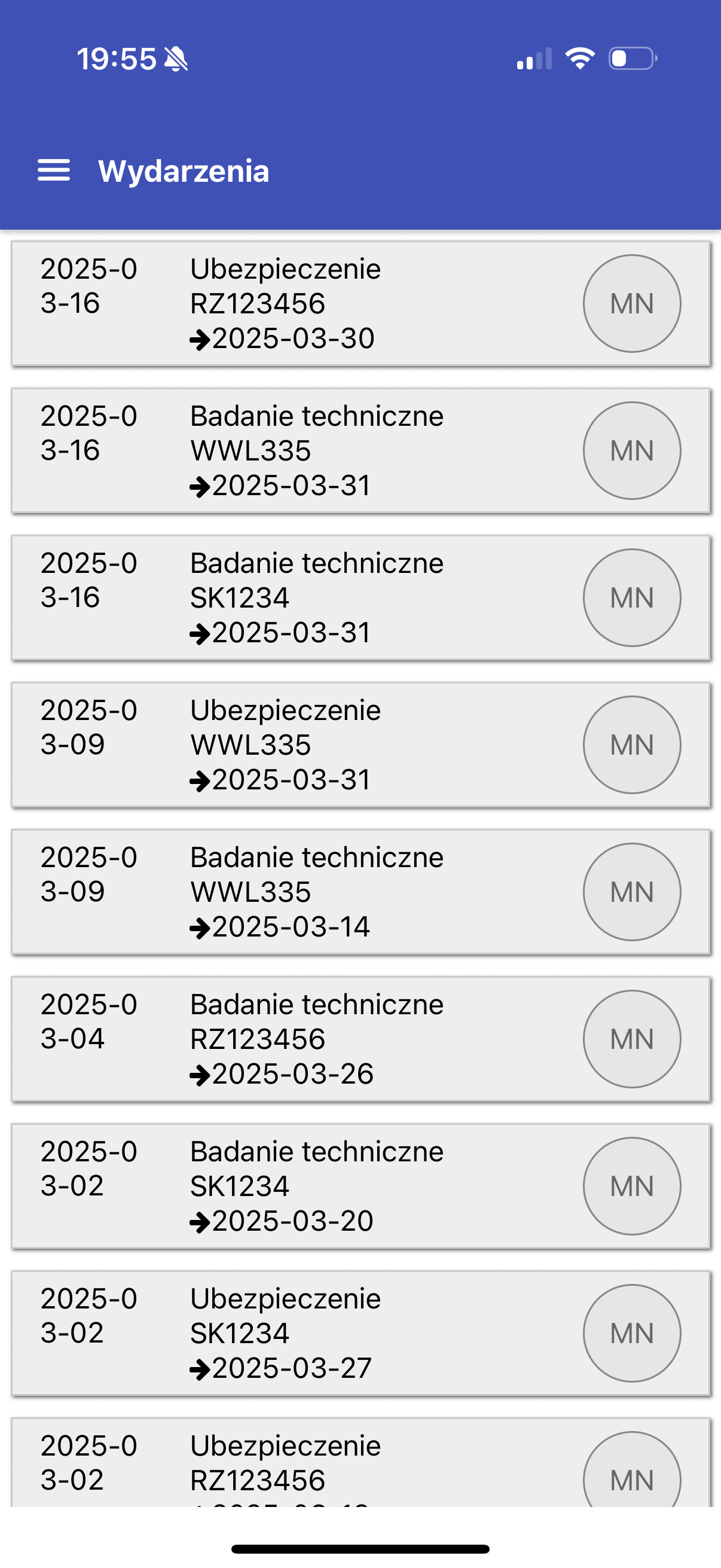Viewport: 721px width, 1568px height.
Task: Open Badanie techniczne SK1234 event due 2025-03-20
Action: [316, 1186]
